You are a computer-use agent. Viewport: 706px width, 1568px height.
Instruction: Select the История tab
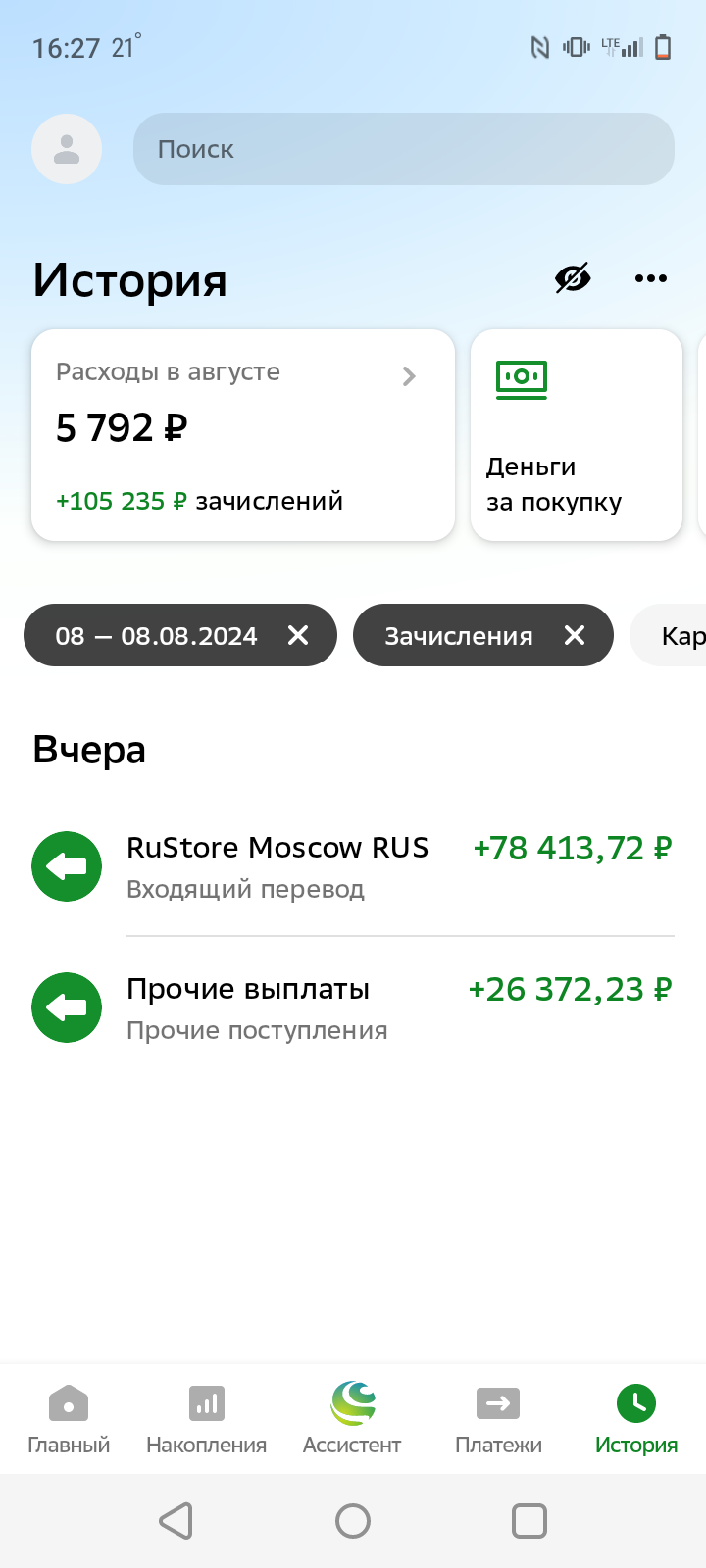point(636,1417)
